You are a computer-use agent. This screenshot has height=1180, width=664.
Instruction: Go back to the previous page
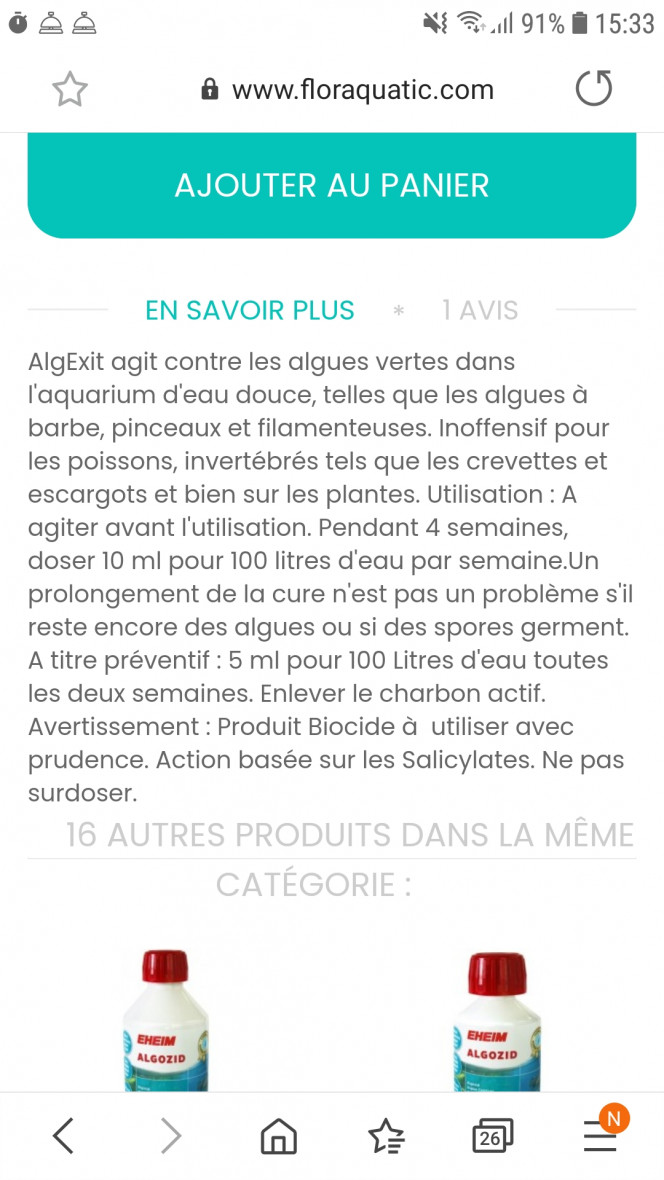coord(64,1135)
